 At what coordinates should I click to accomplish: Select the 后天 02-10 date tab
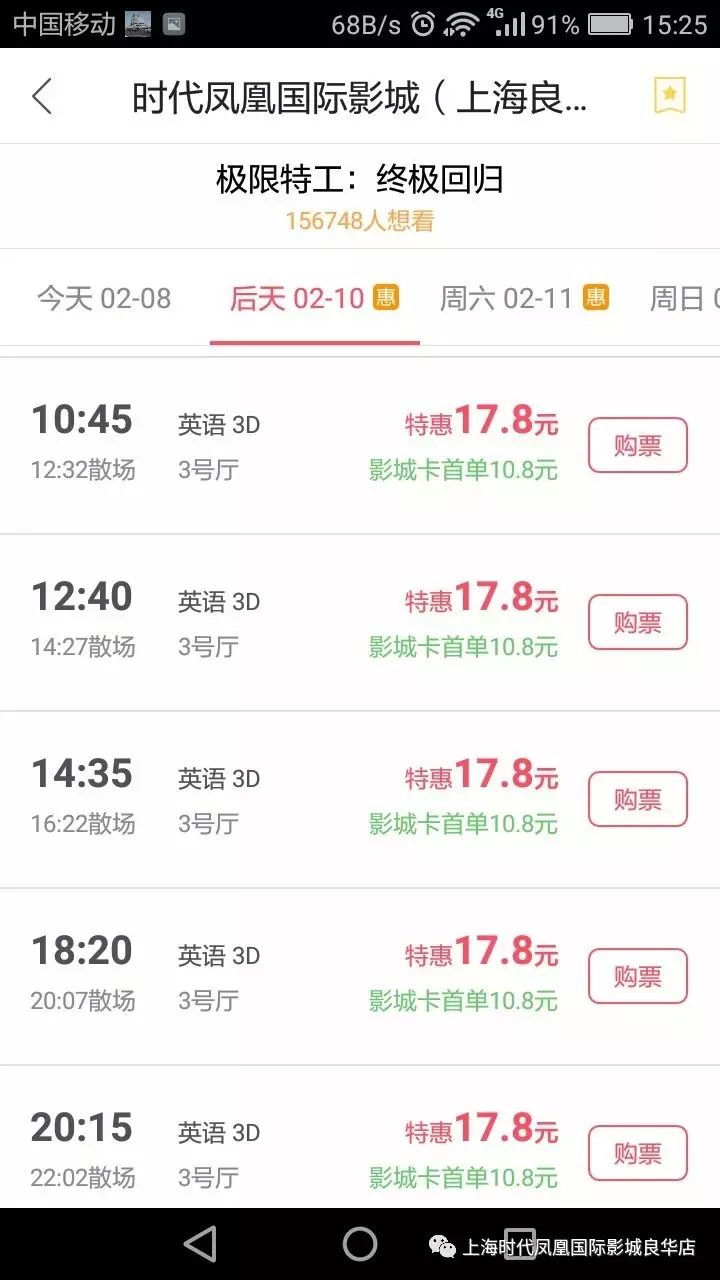(x=314, y=298)
